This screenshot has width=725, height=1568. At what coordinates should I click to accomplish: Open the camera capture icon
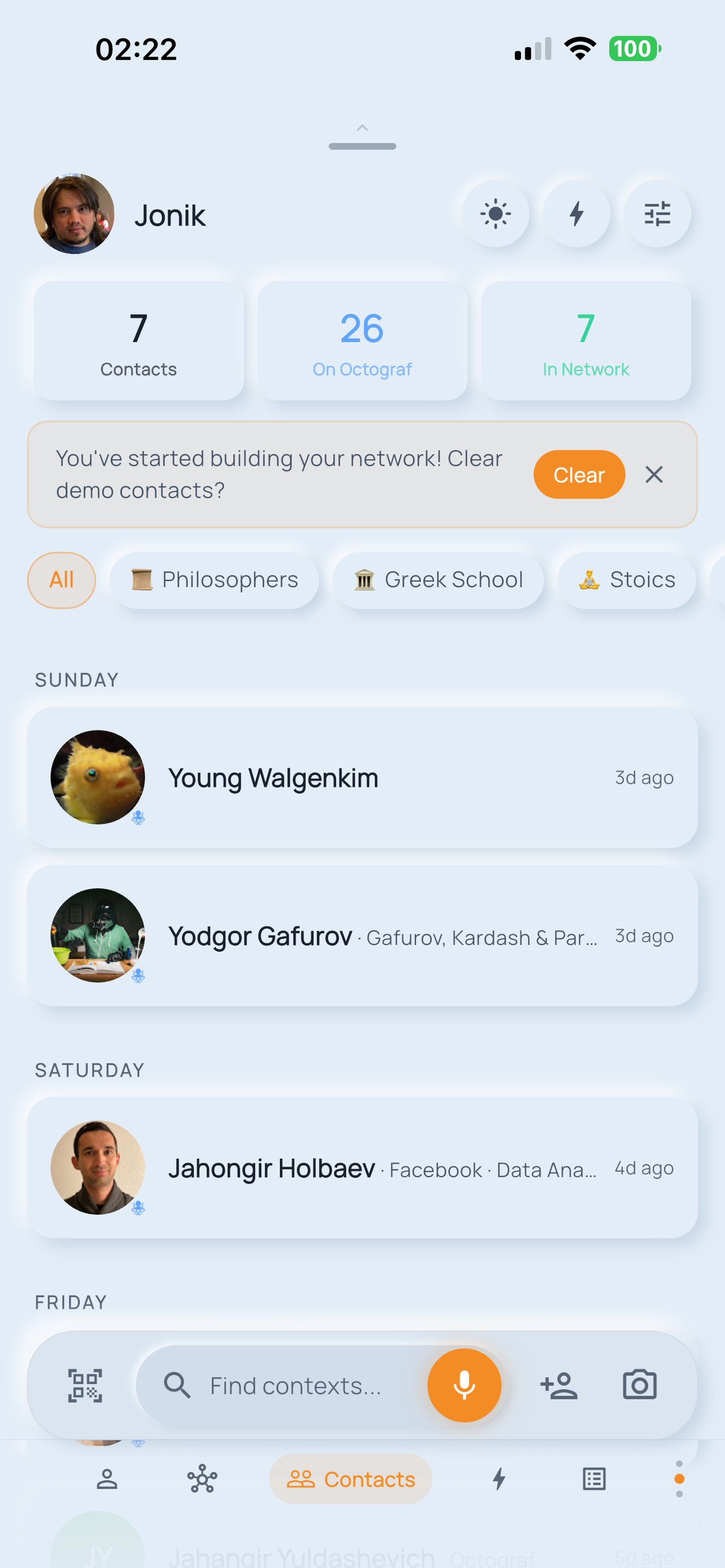tap(639, 1385)
